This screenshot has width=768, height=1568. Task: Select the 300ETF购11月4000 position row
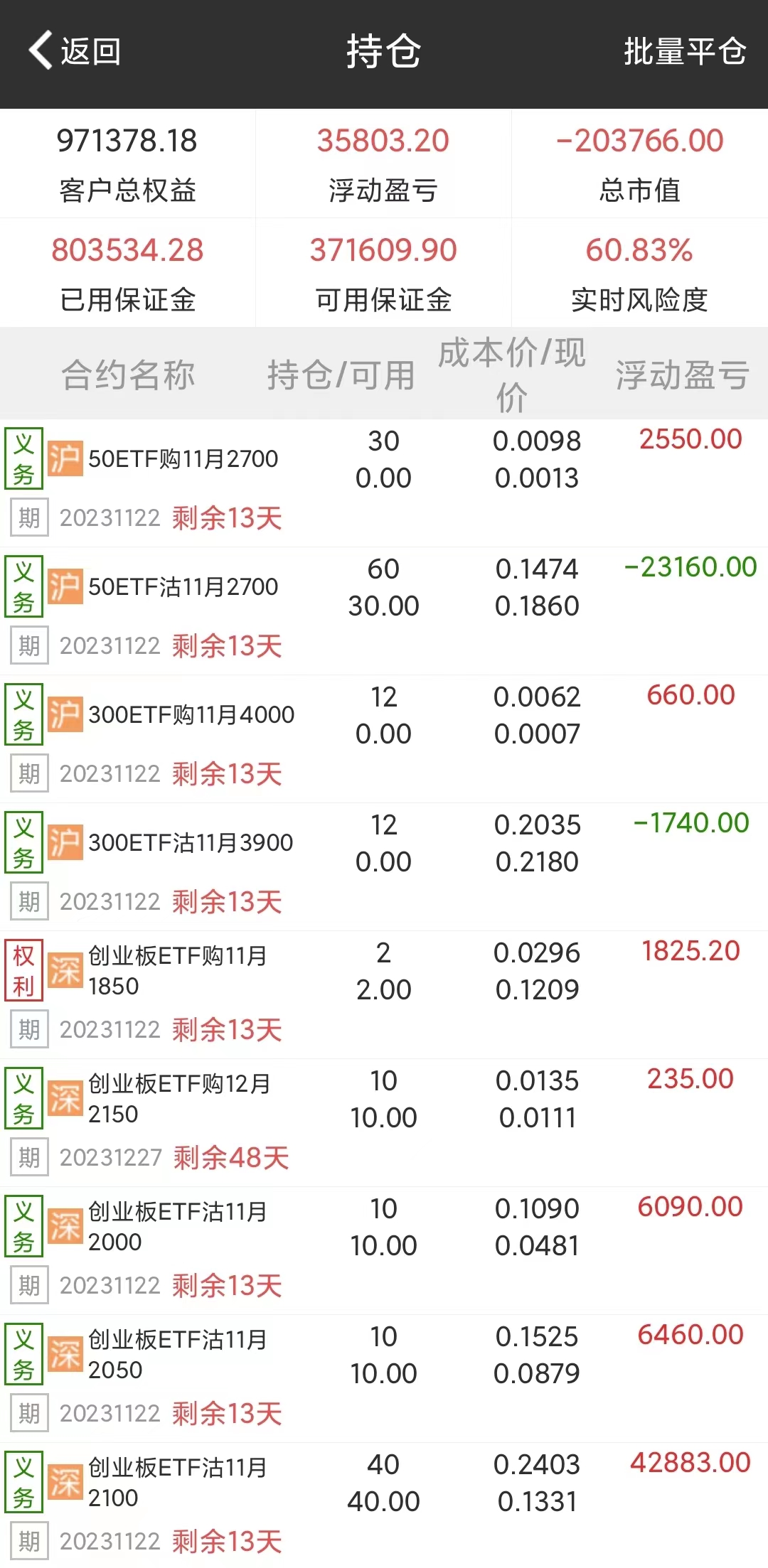pyautogui.click(x=191, y=715)
